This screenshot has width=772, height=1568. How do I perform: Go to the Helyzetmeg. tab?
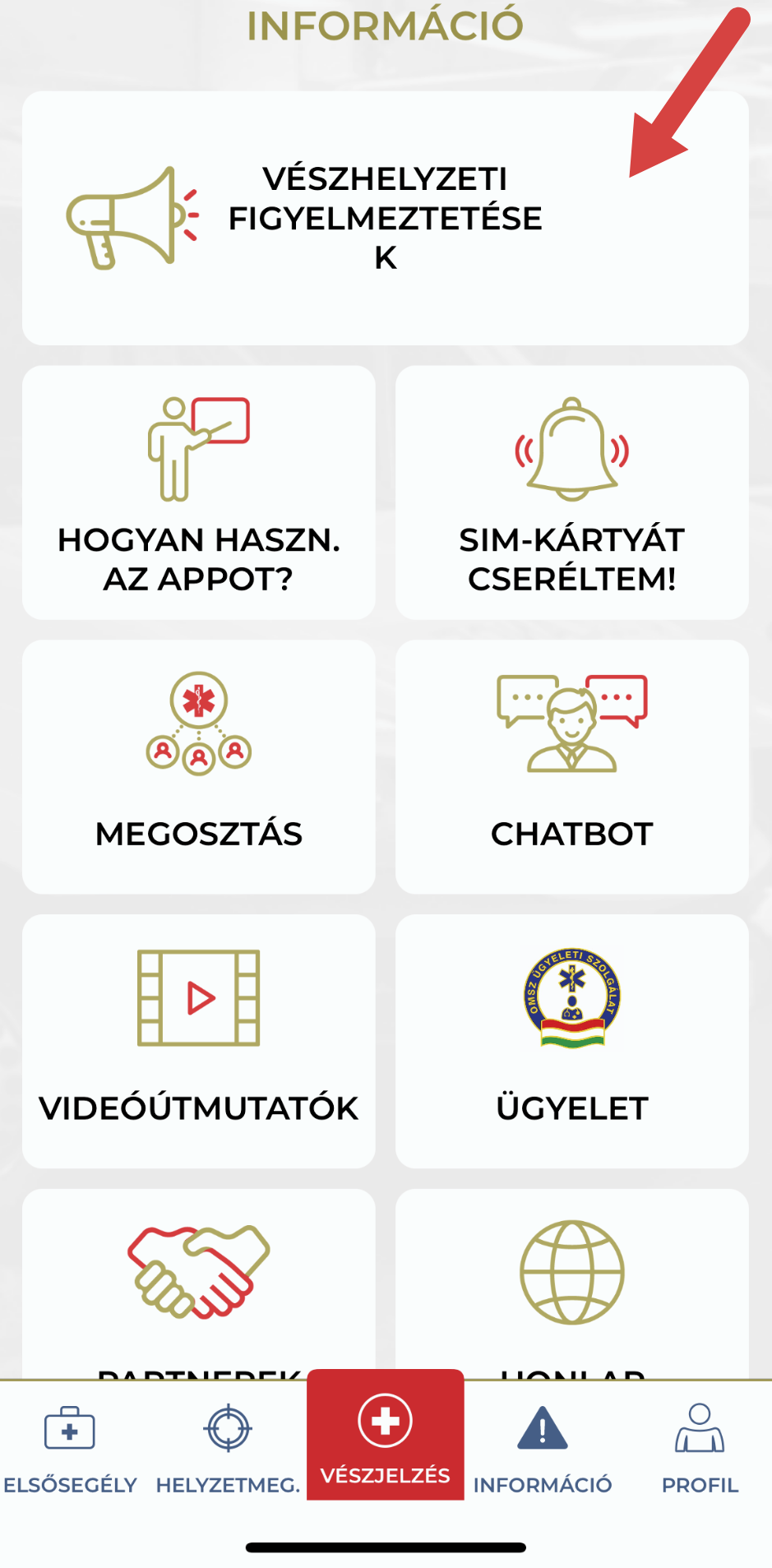pos(228,1449)
